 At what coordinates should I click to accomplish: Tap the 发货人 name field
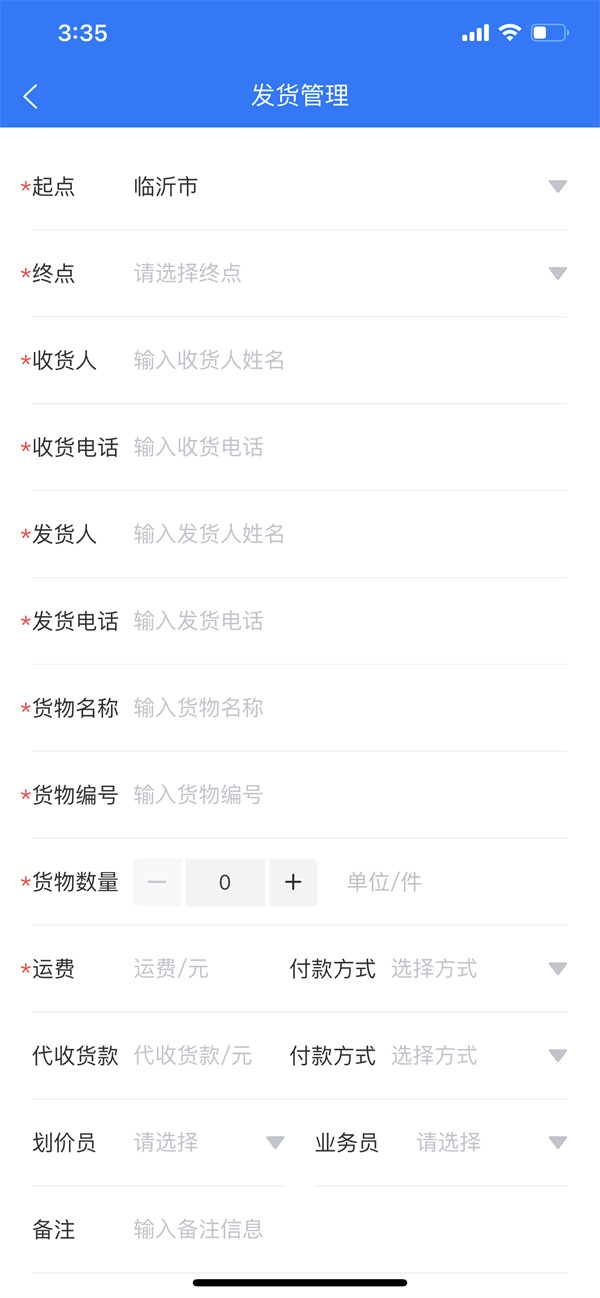pyautogui.click(x=350, y=534)
